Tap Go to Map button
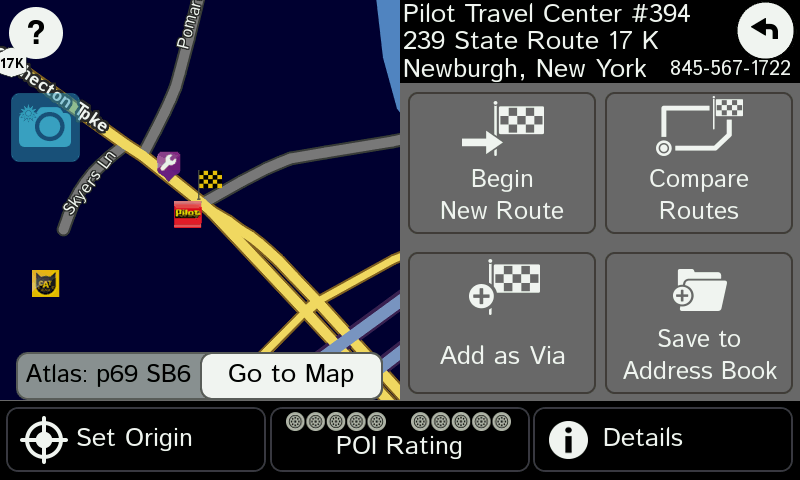The width and height of the screenshot is (800, 480). point(291,375)
